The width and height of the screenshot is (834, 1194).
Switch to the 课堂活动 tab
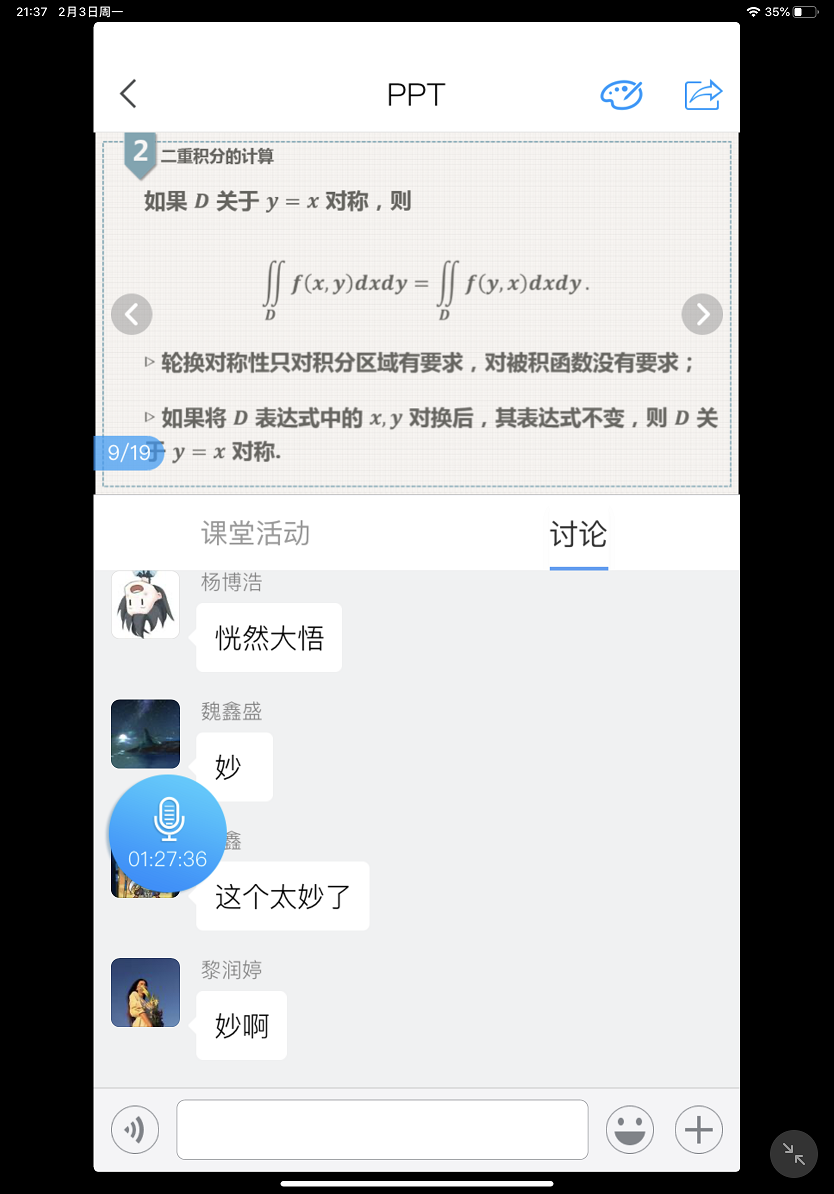[255, 533]
